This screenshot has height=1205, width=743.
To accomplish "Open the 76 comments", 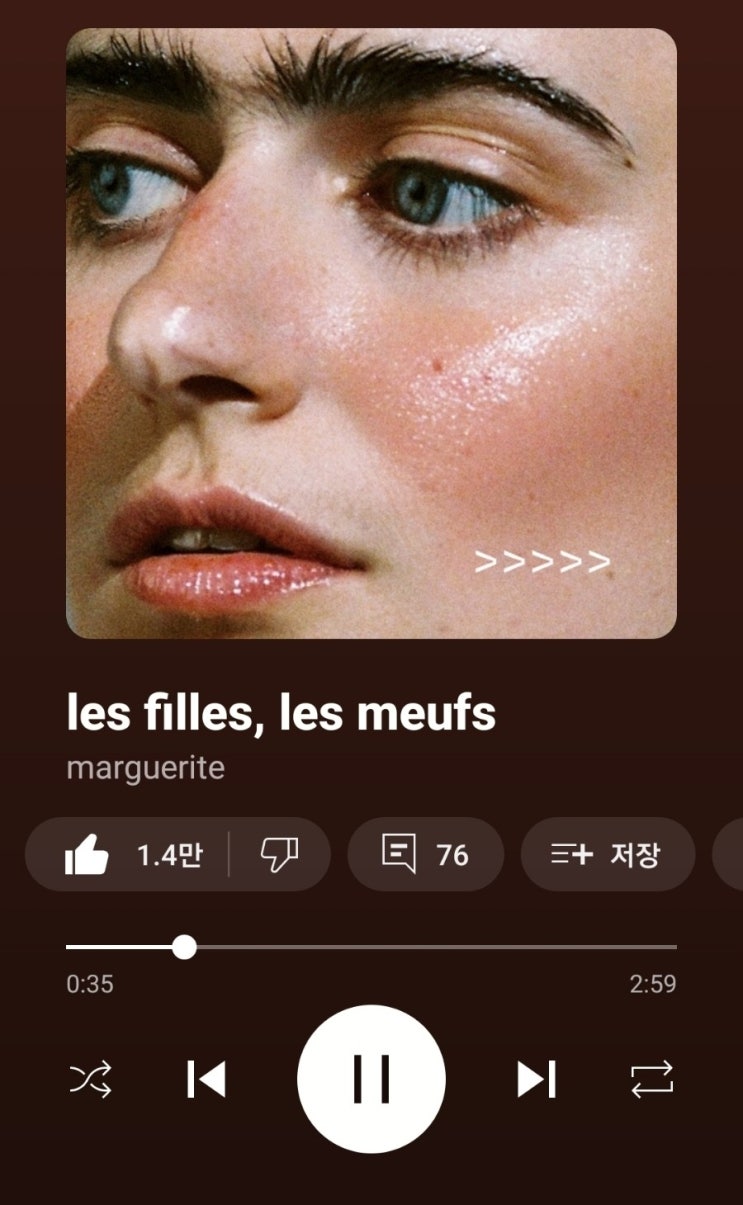I will [x=425, y=855].
